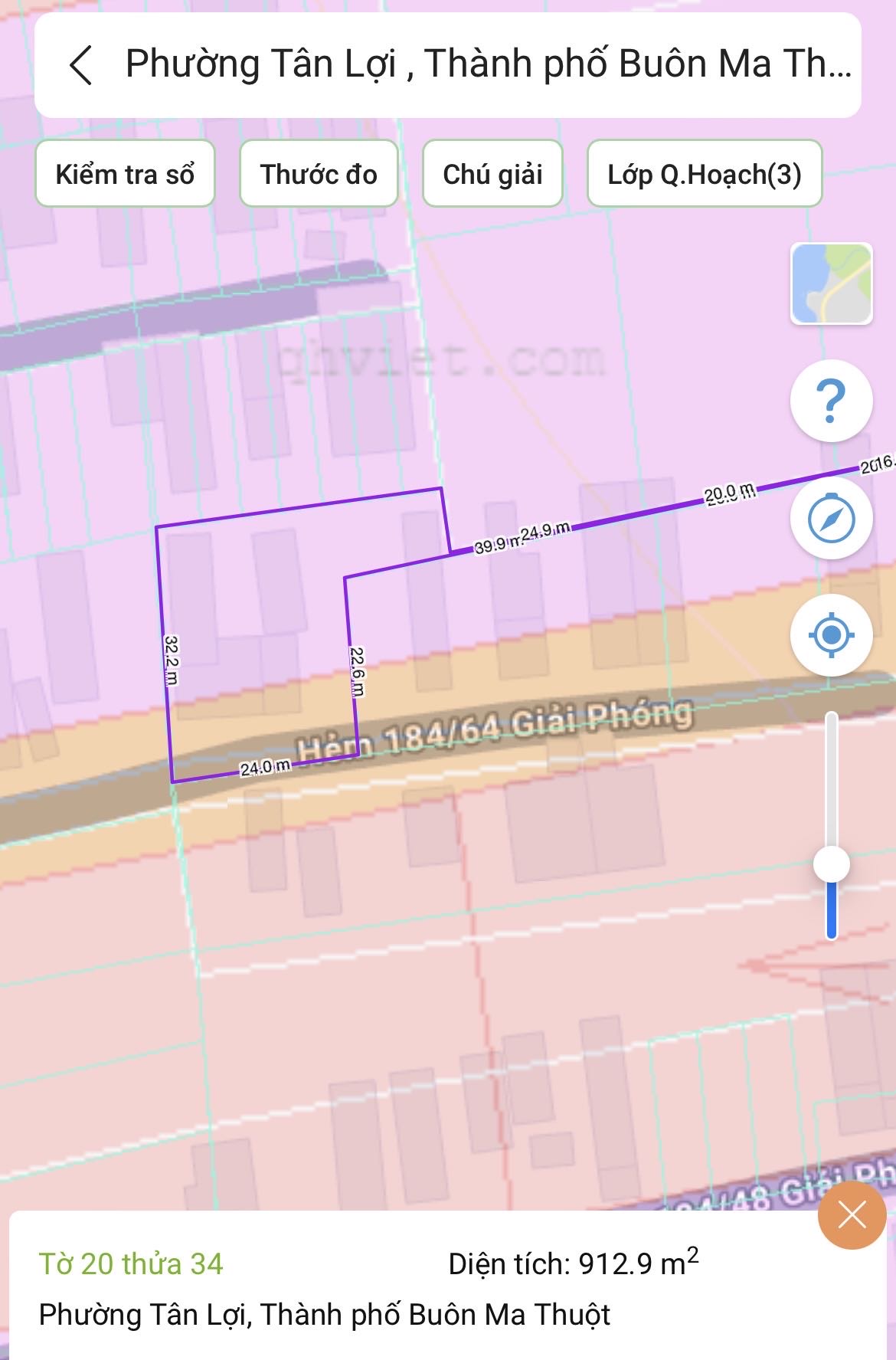
Task: Switch the map base layer thumbnail
Action: coord(831,283)
